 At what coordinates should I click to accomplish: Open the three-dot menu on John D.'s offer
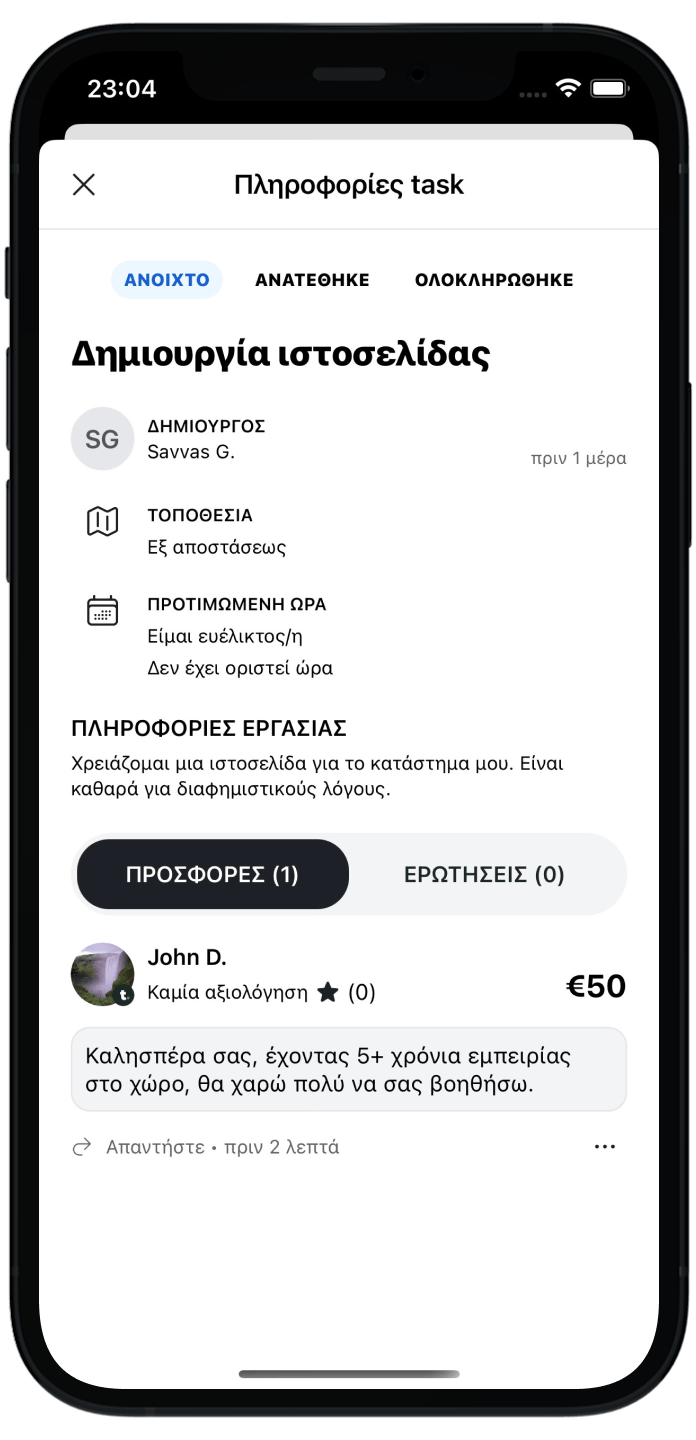[605, 1147]
